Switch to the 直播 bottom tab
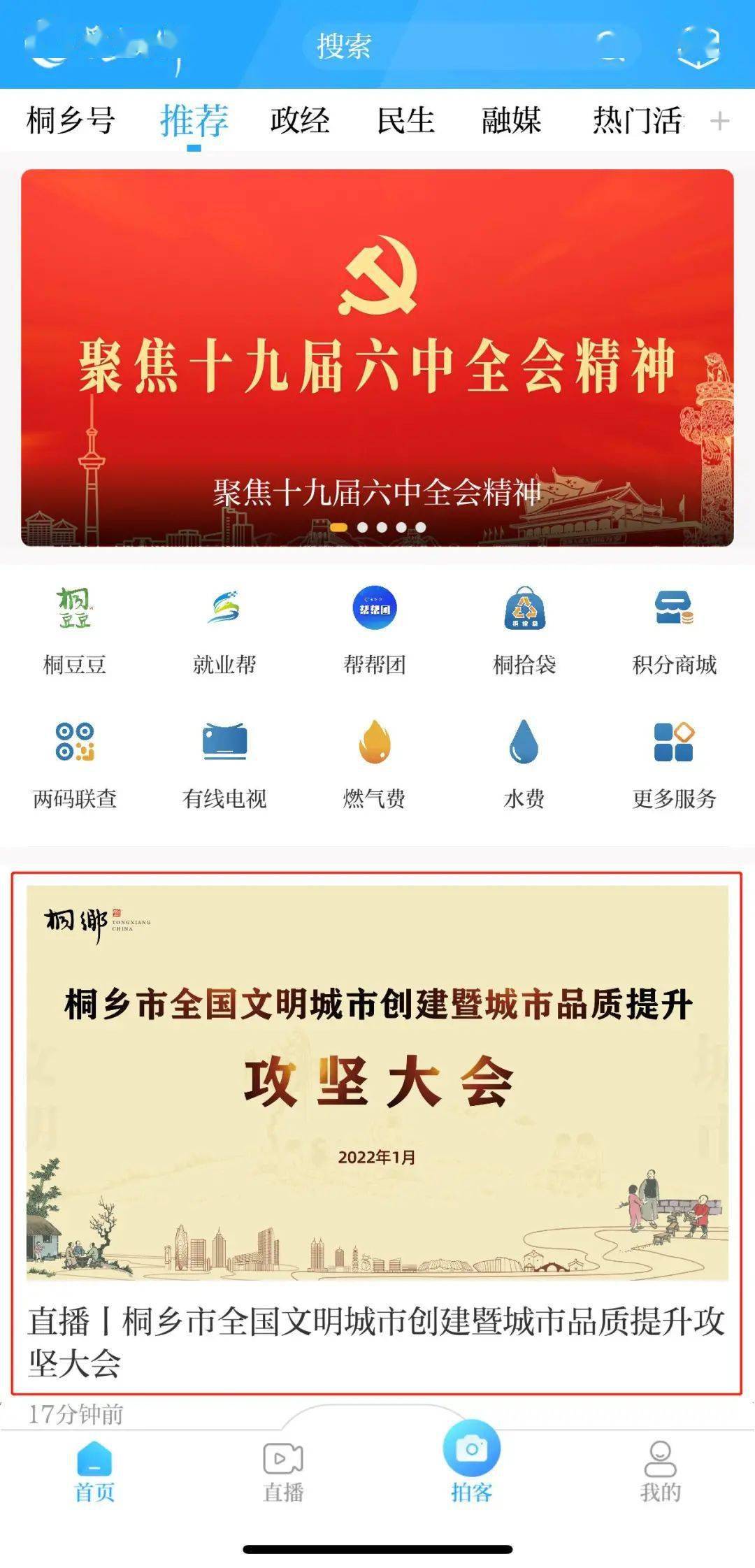Screen dimensions: 755x1568 point(283,1472)
